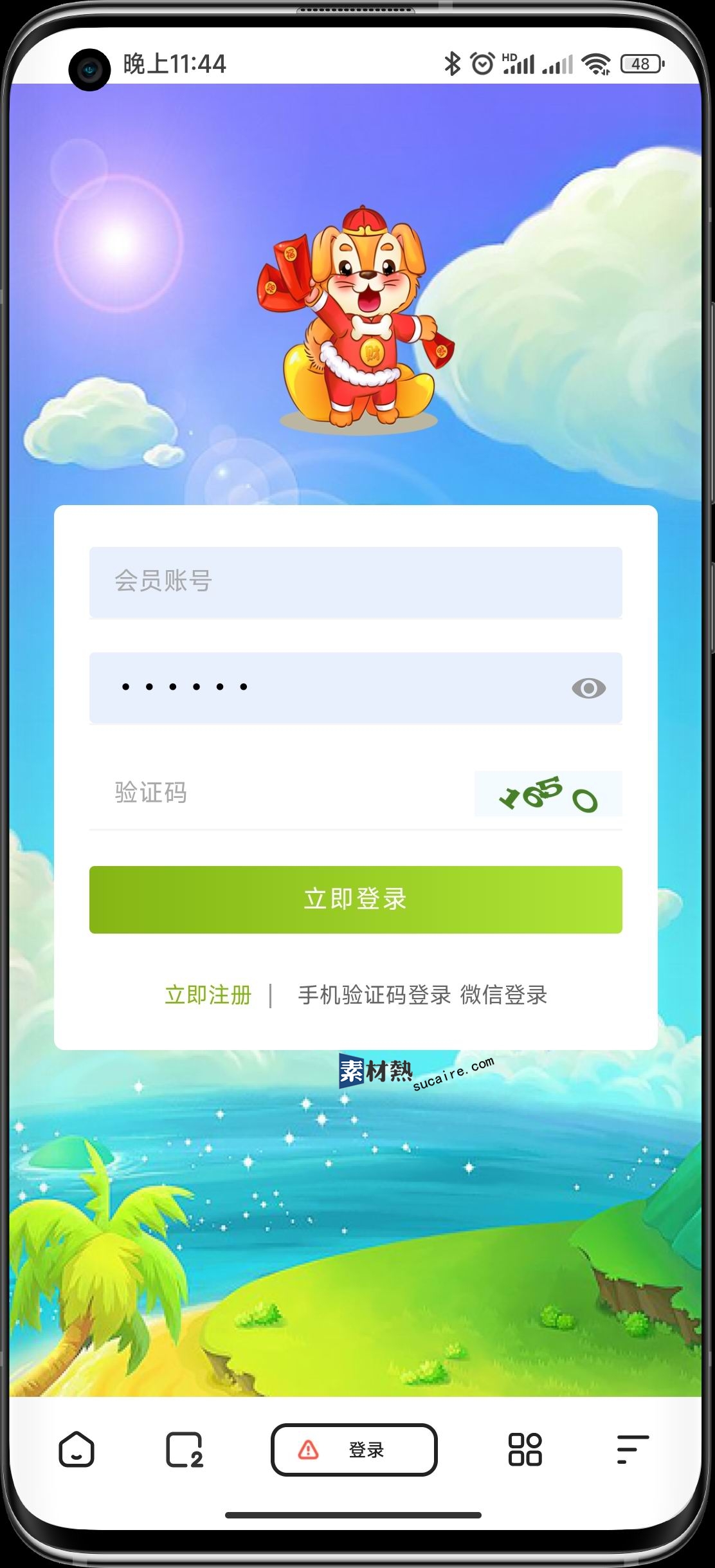Viewport: 715px width, 1568px height.
Task: Show password with the eye icon
Action: 588,688
